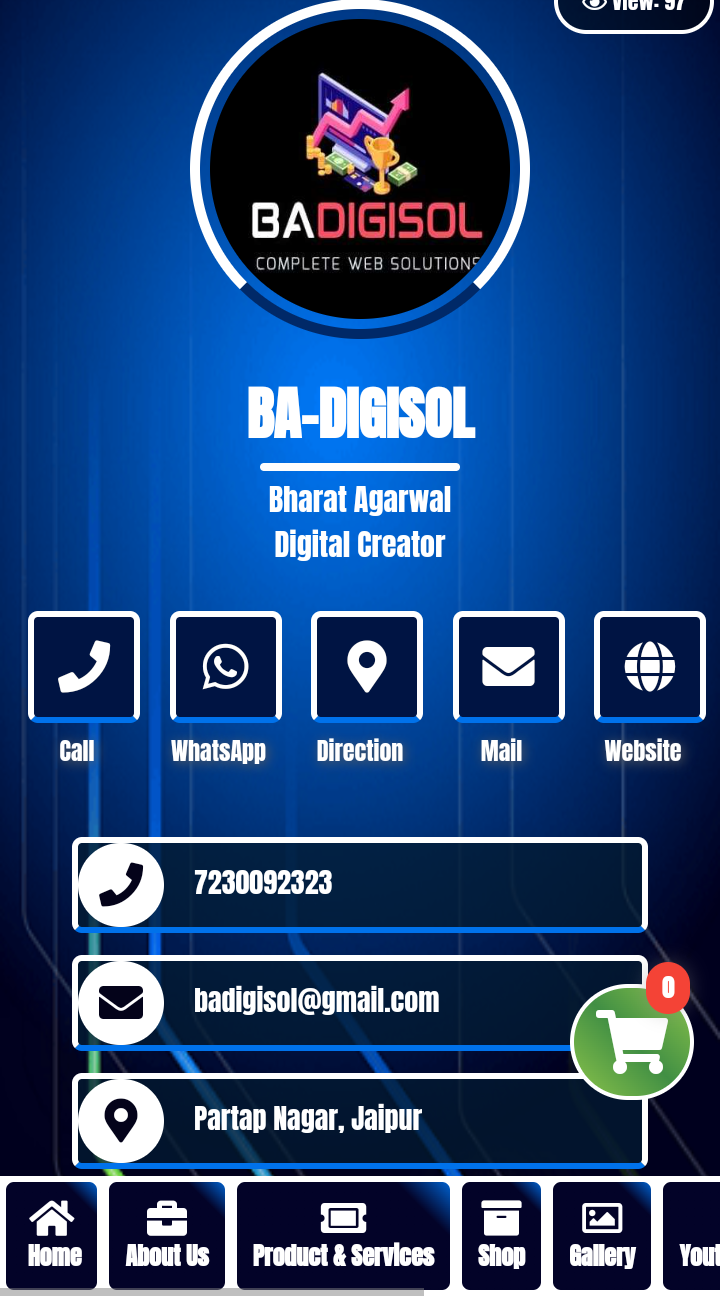Image resolution: width=720 pixels, height=1296 pixels.
Task: Send an email via the Mail button
Action: [x=509, y=667]
